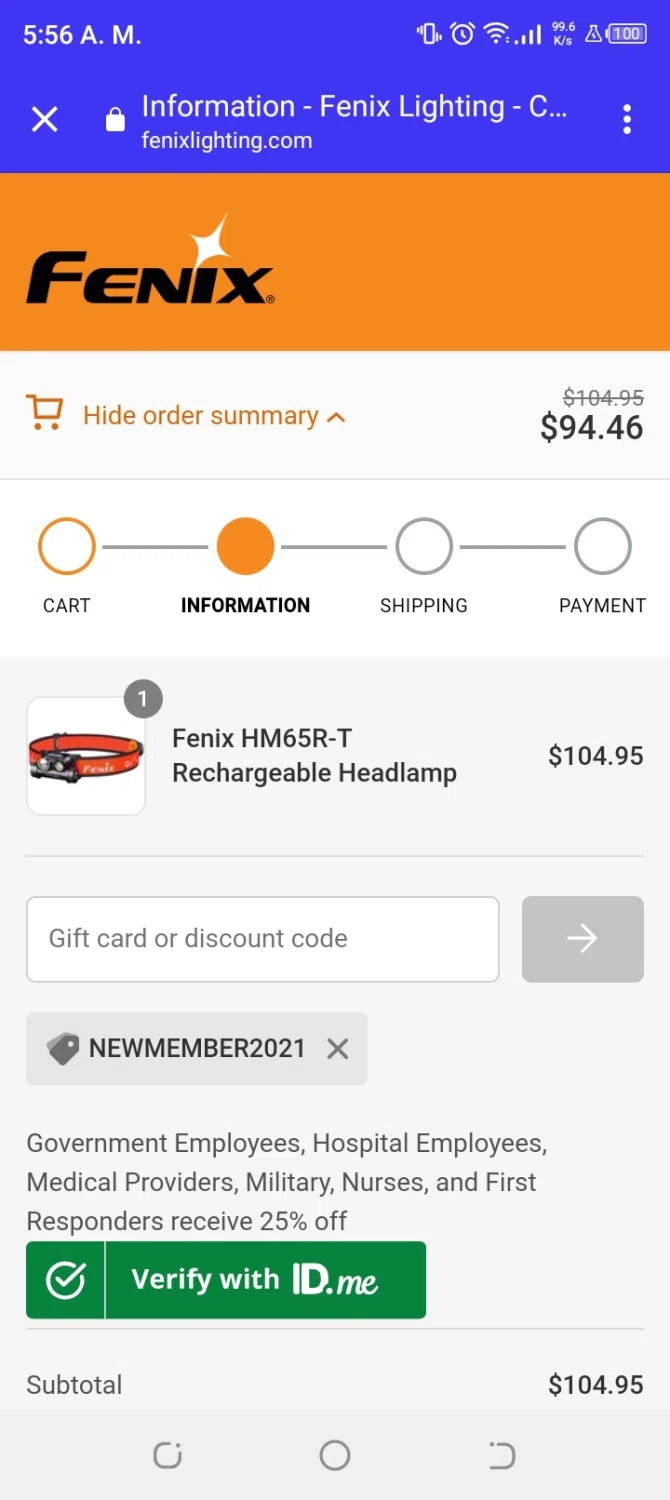Tap the system home button
This screenshot has height=1500, width=670.
pos(335,1455)
